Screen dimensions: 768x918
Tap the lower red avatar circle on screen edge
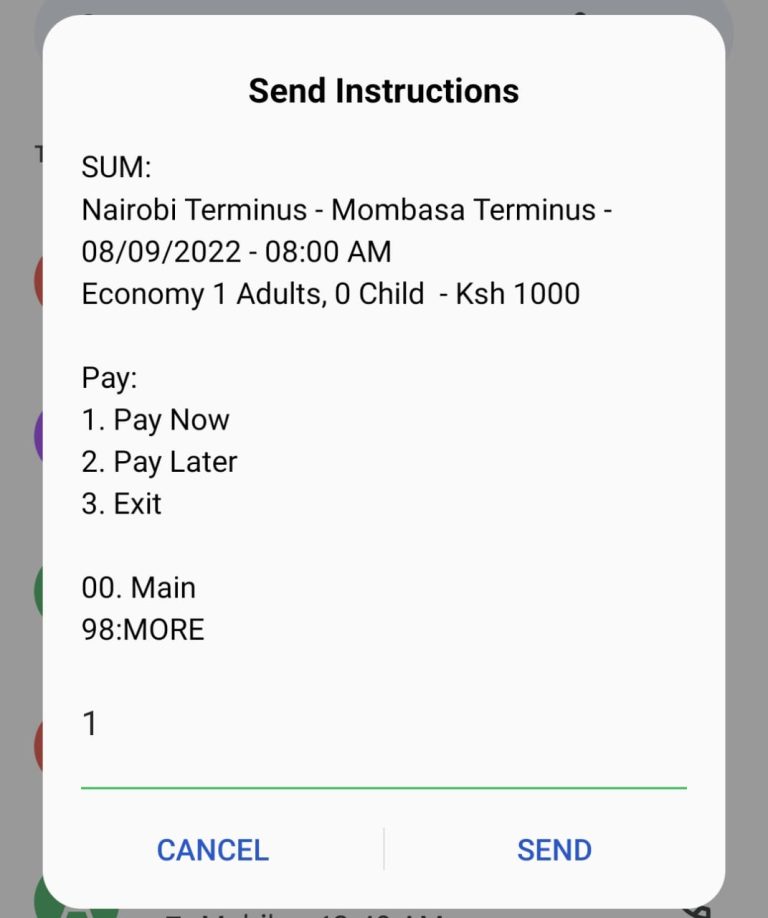(40, 745)
